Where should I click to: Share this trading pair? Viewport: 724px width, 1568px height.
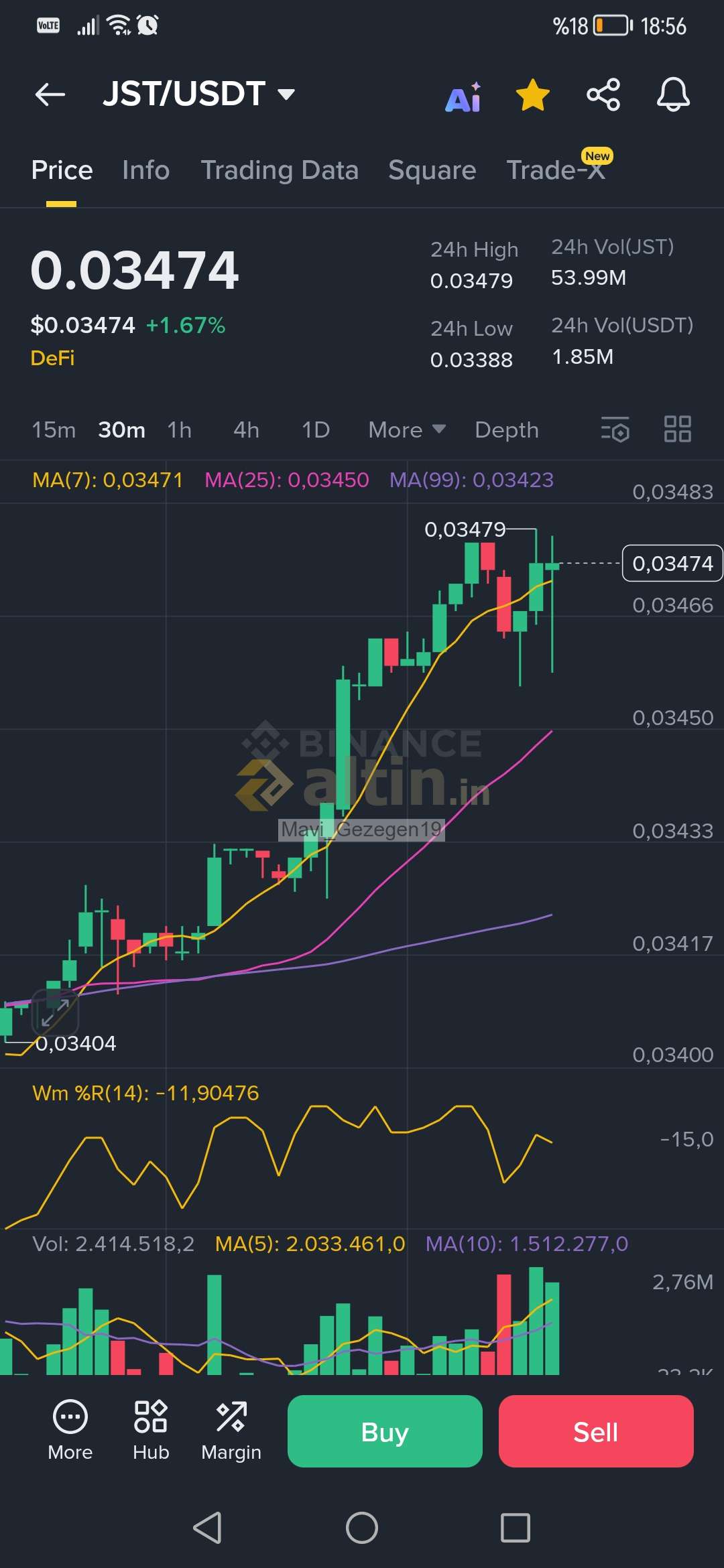(603, 94)
